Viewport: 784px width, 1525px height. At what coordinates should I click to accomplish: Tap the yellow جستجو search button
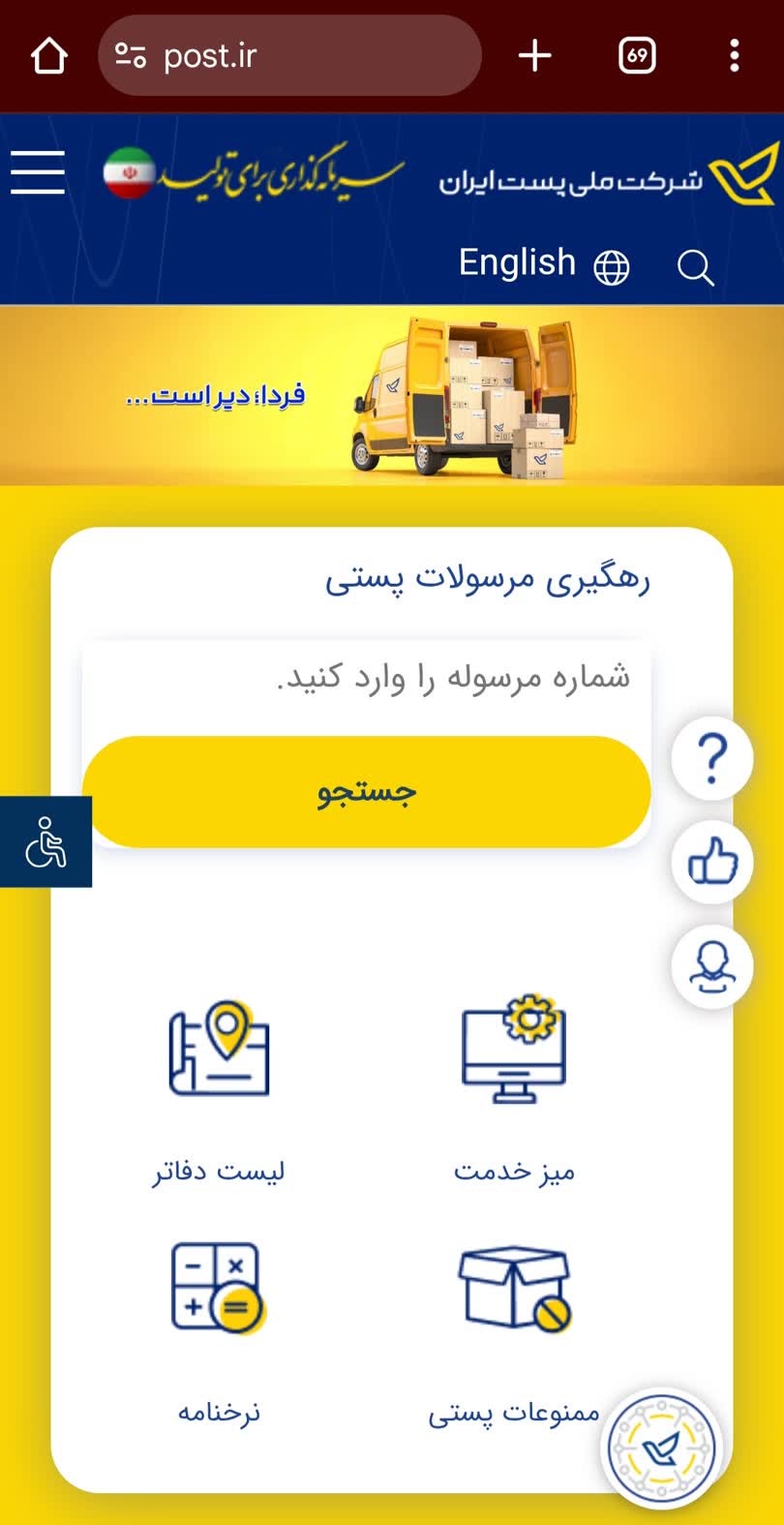[x=366, y=792]
